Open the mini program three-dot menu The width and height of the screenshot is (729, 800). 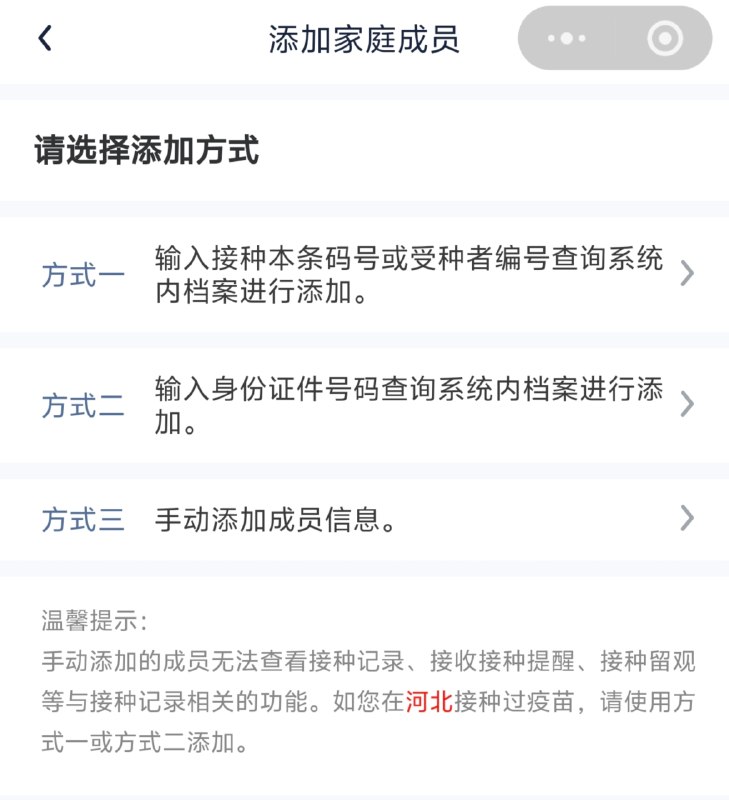point(567,38)
